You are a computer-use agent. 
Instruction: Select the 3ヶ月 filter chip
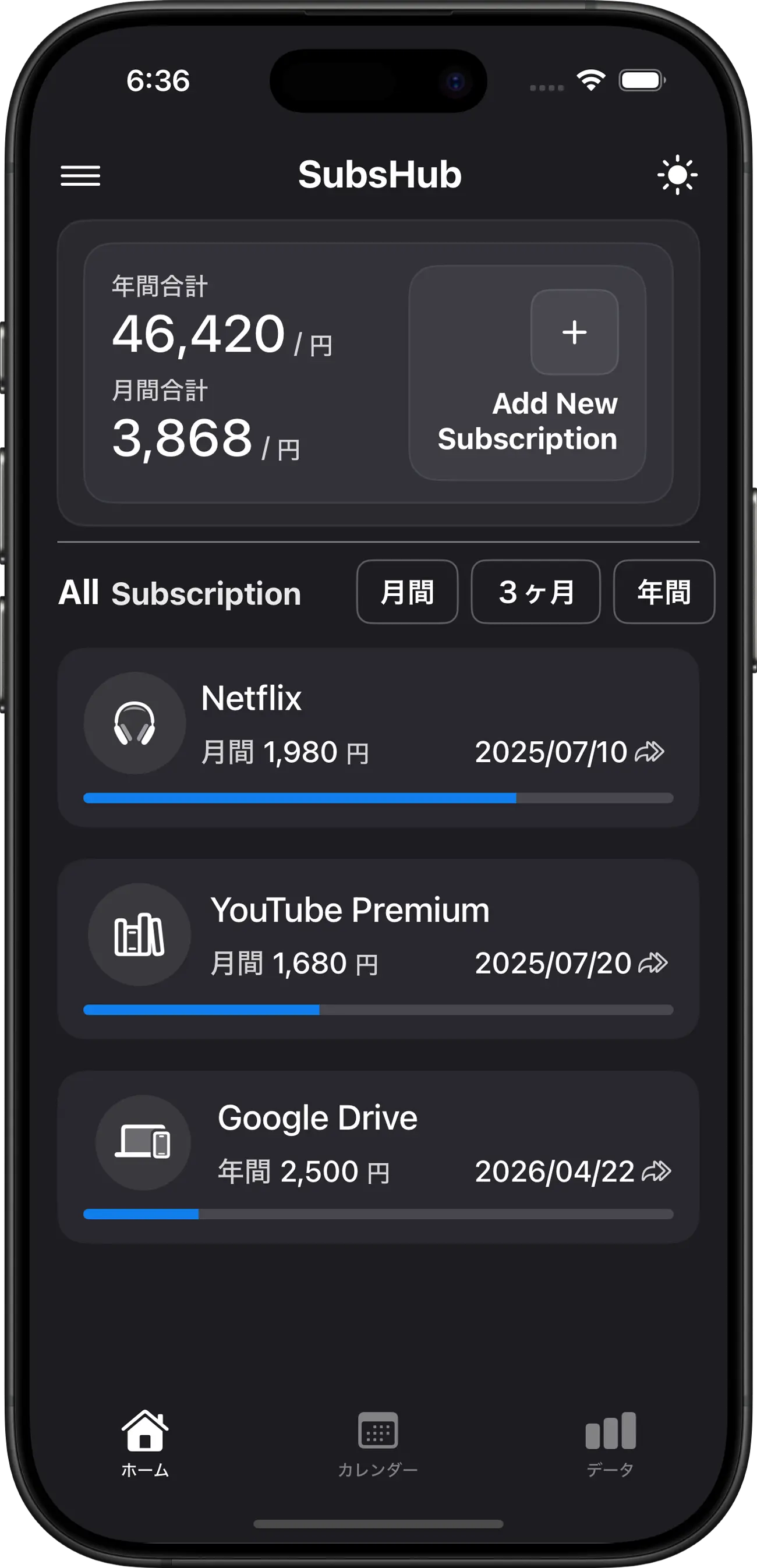click(x=536, y=592)
